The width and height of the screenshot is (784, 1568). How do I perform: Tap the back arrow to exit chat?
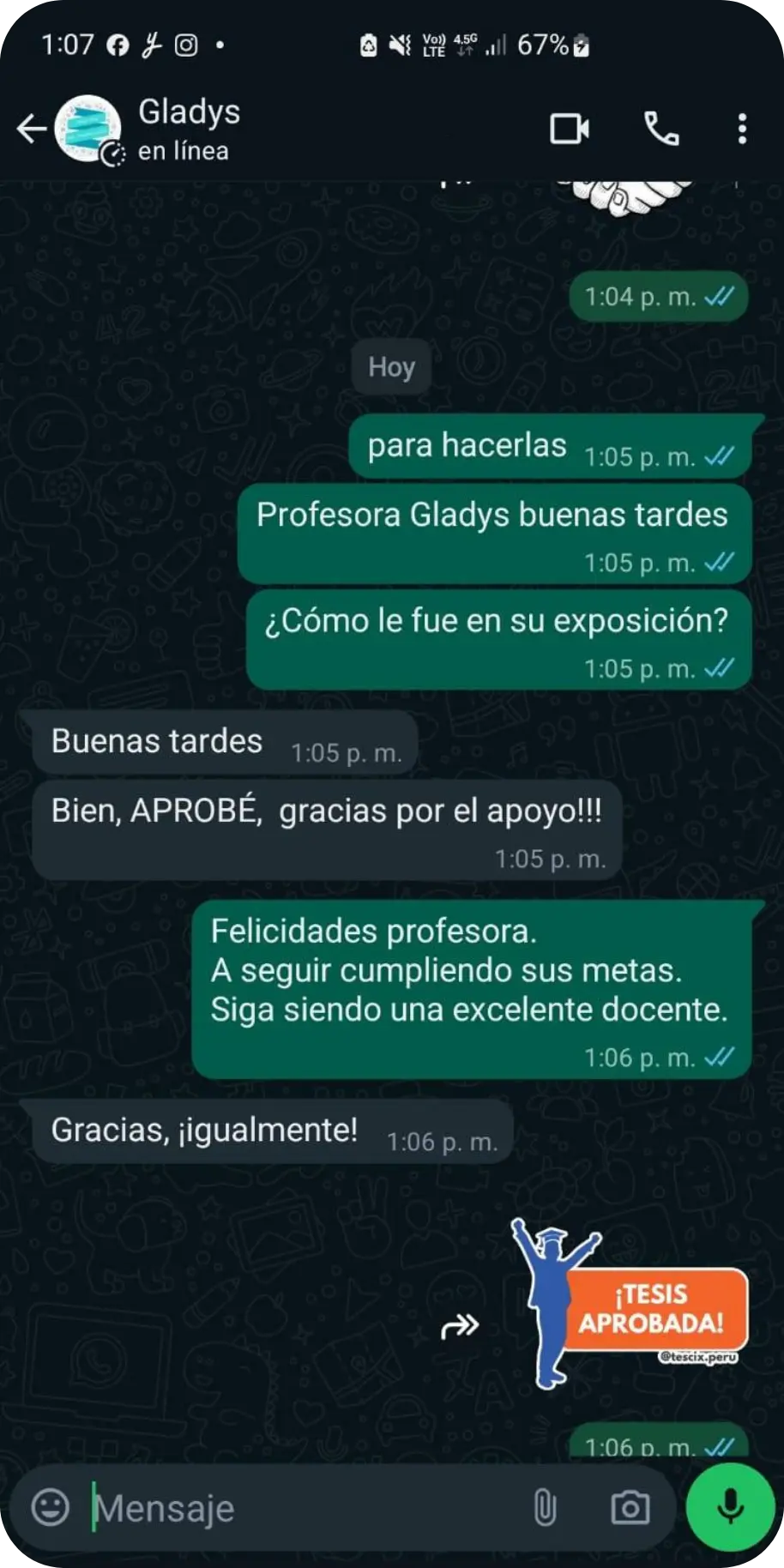(30, 129)
